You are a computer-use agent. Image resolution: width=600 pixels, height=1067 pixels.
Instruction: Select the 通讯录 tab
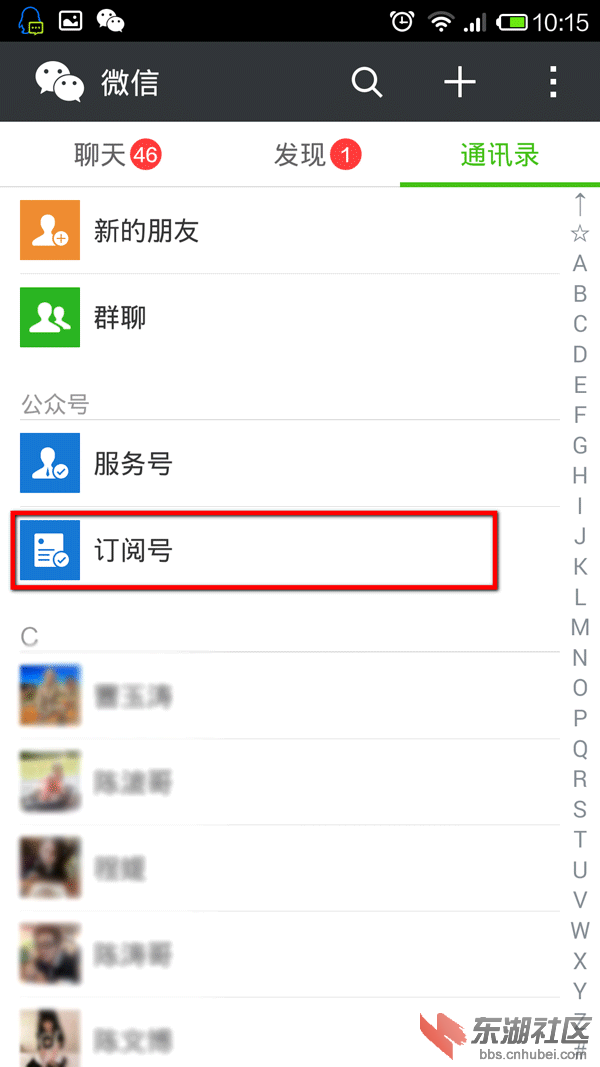[x=499, y=155]
